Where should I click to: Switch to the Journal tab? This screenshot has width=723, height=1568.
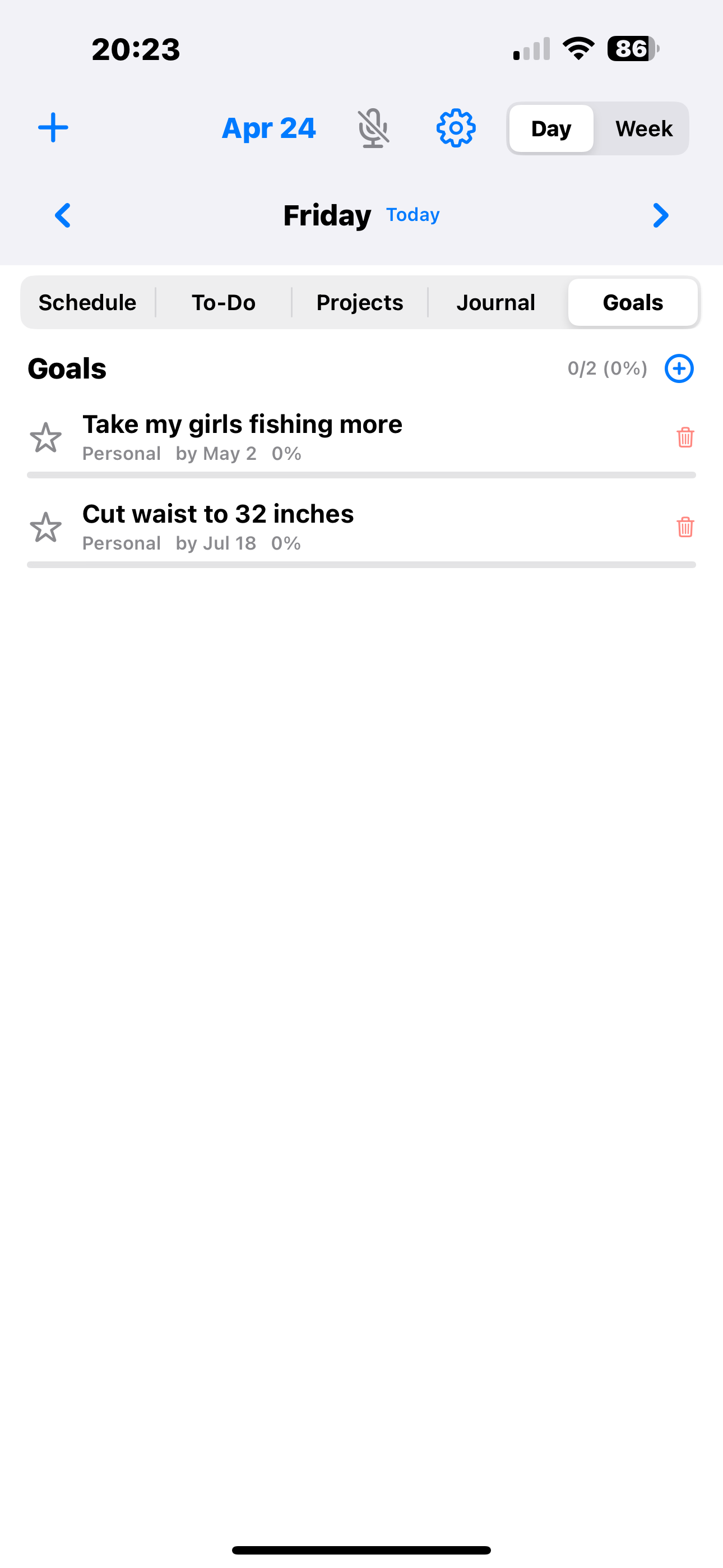495,302
